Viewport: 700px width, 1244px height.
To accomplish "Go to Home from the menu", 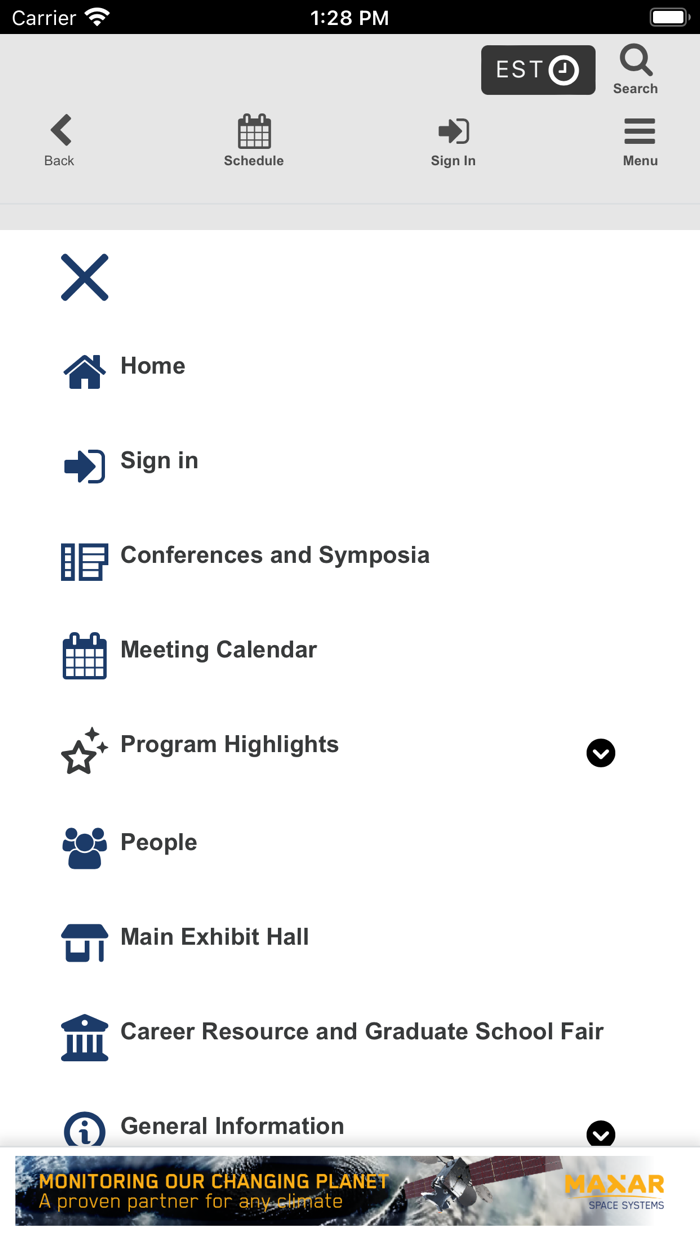I will [x=153, y=366].
